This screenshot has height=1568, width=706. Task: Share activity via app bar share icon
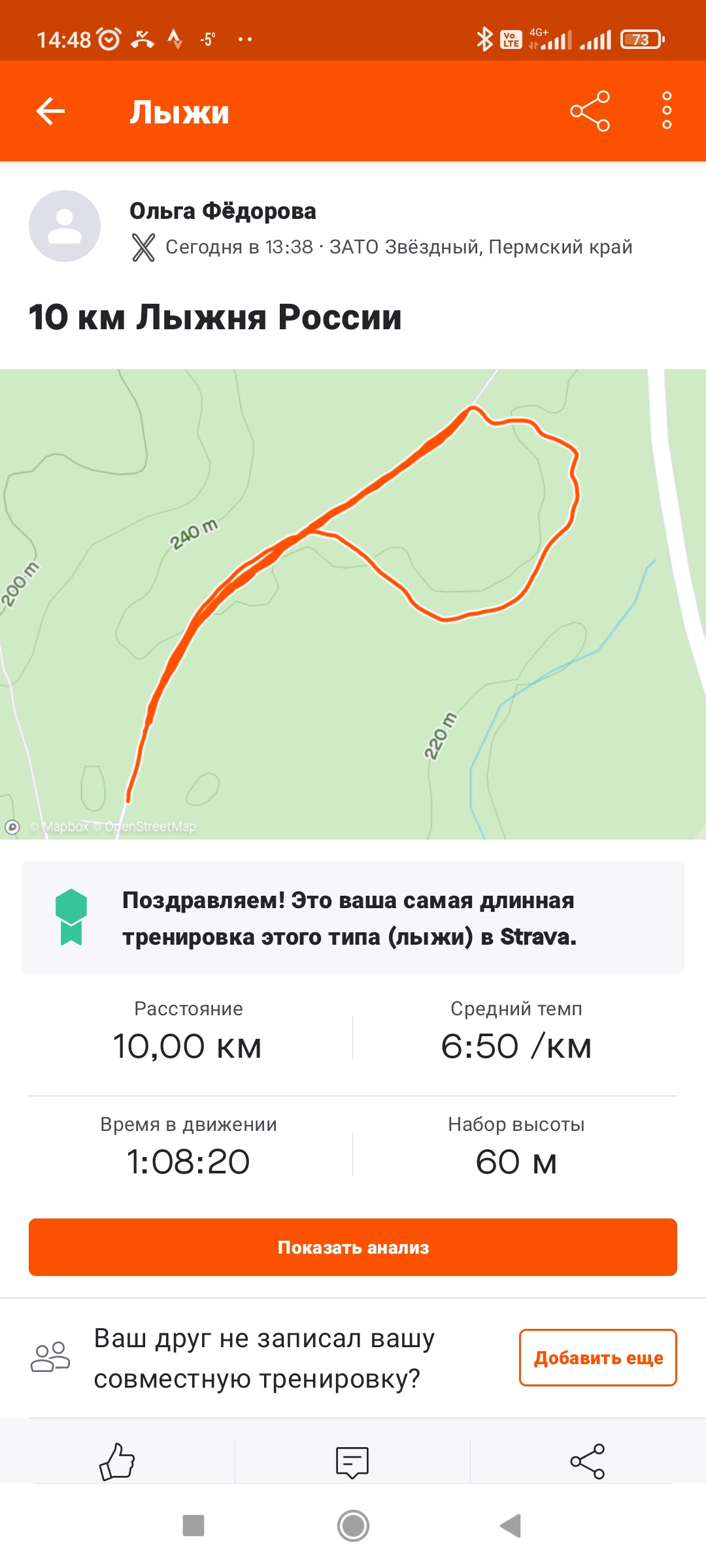pos(590,111)
